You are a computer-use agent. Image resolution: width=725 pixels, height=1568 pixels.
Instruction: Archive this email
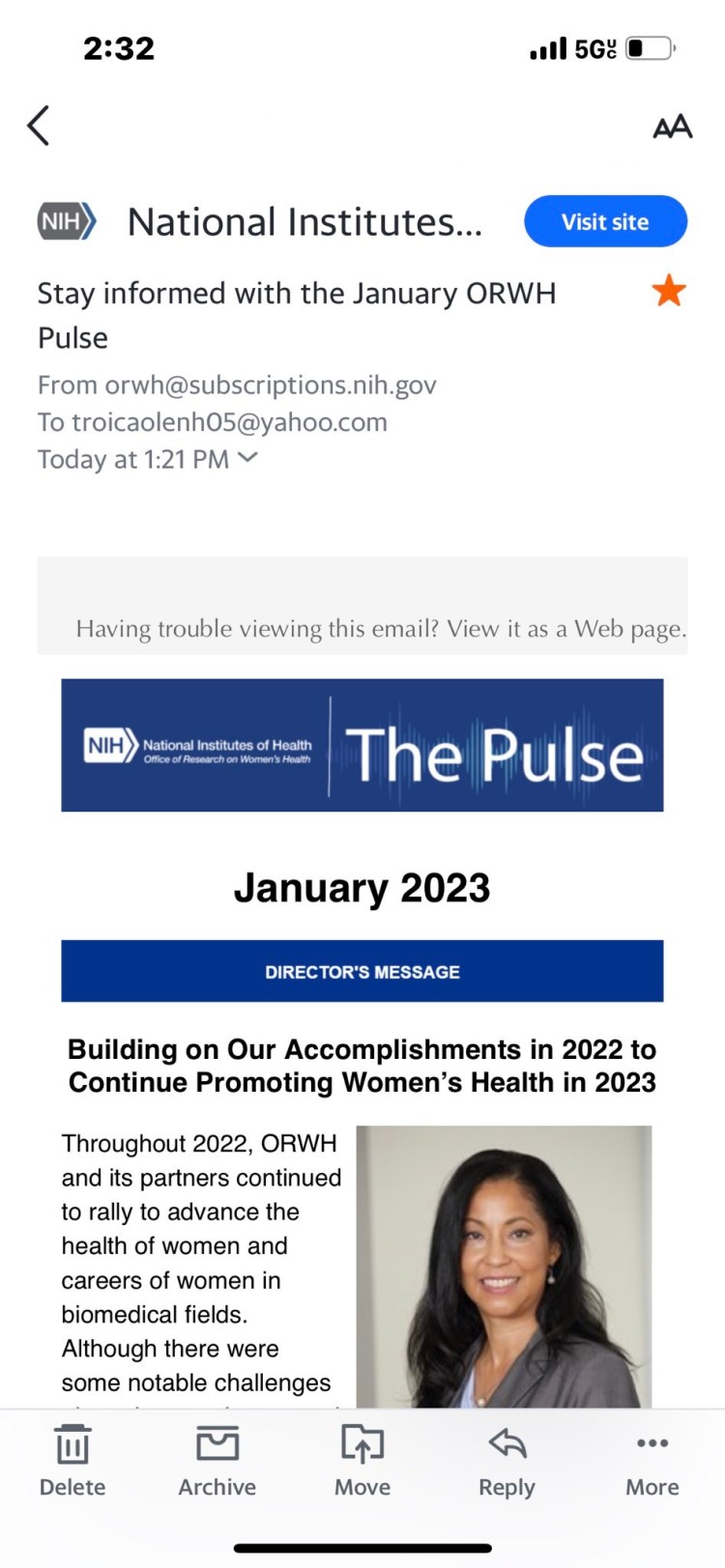coord(217,1459)
